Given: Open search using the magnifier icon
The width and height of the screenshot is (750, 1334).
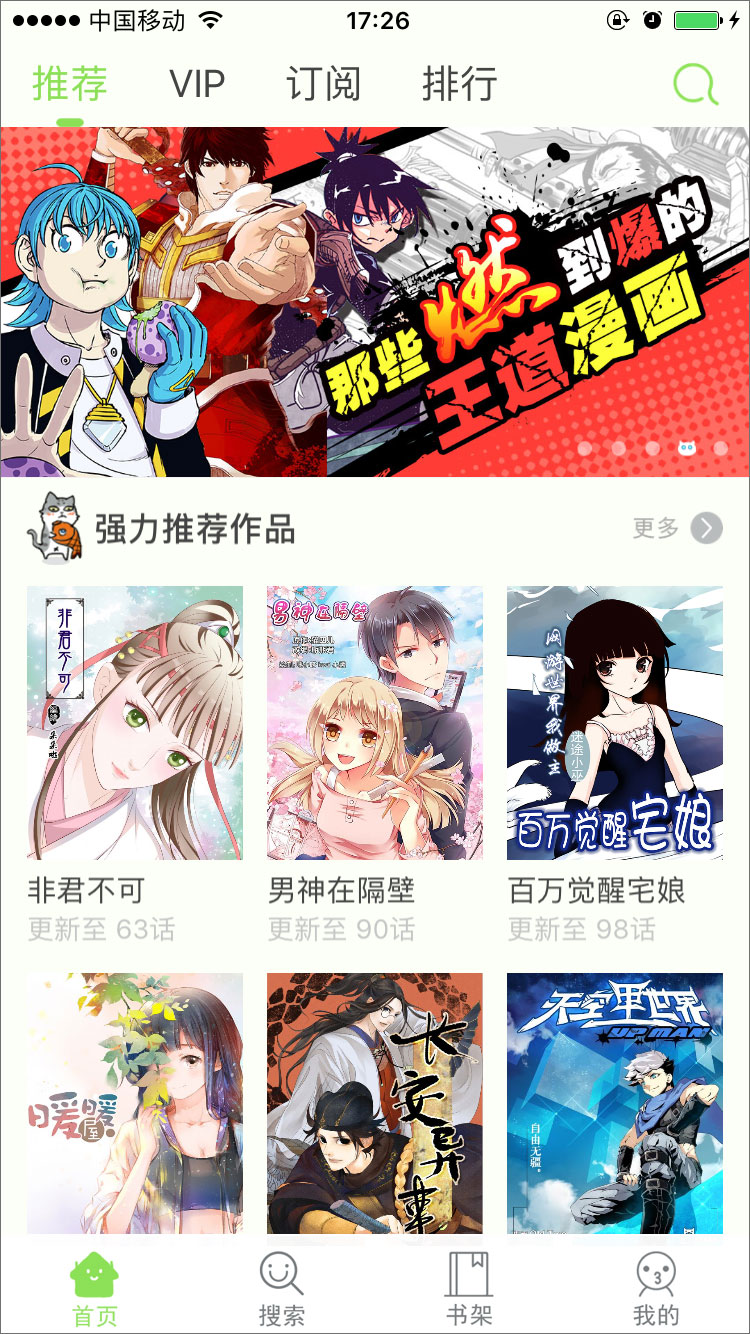Looking at the screenshot, I should 692,85.
